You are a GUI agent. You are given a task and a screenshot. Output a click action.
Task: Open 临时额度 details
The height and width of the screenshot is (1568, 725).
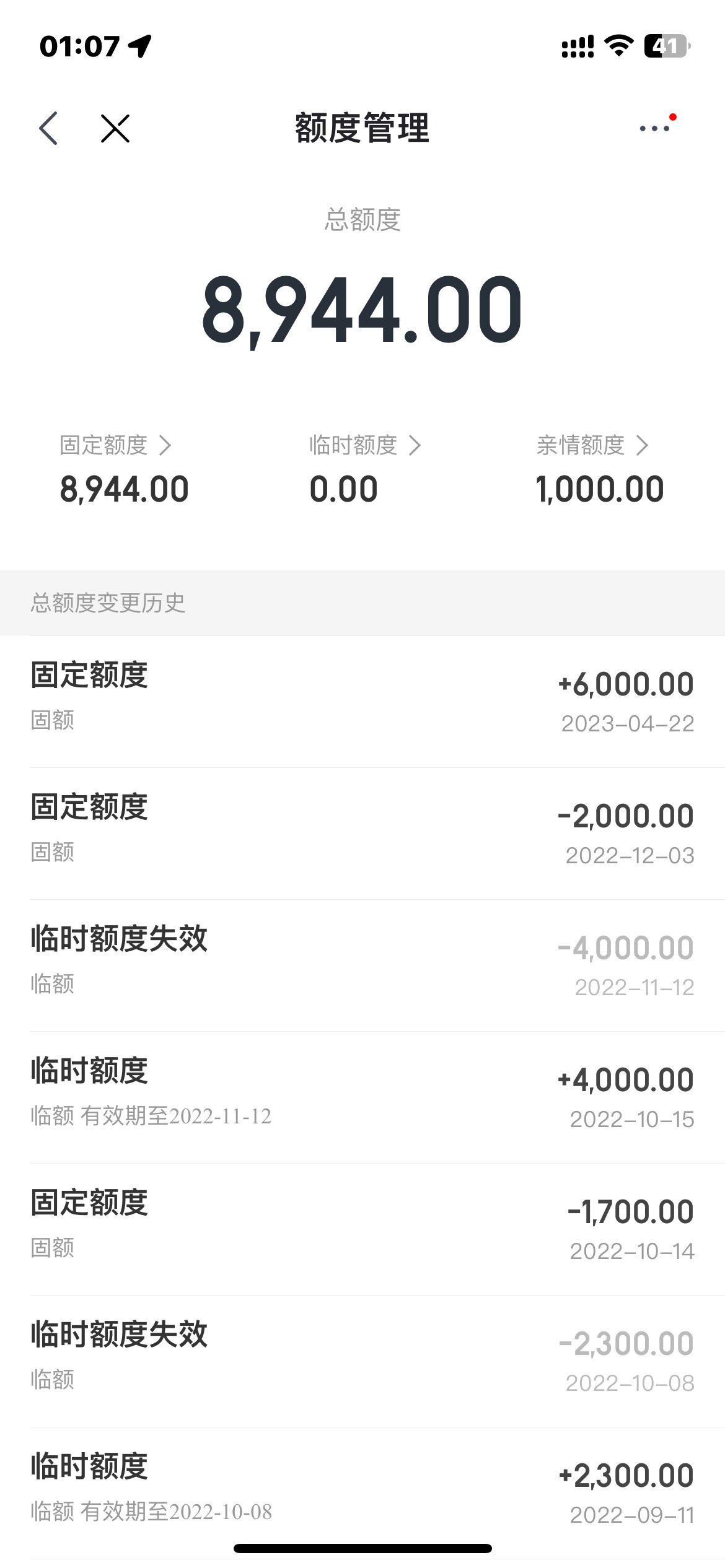(365, 445)
